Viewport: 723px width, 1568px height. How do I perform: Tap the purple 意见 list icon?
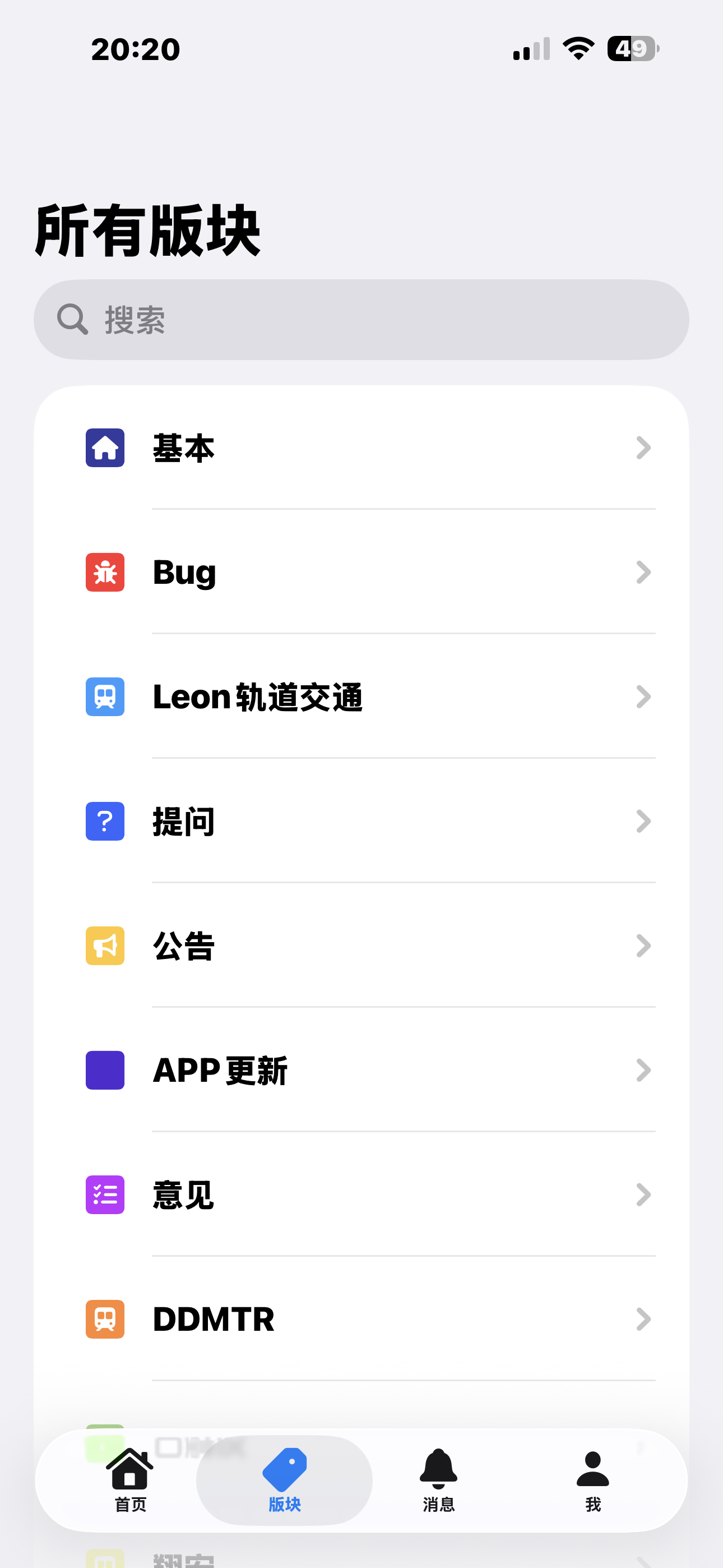(105, 1195)
